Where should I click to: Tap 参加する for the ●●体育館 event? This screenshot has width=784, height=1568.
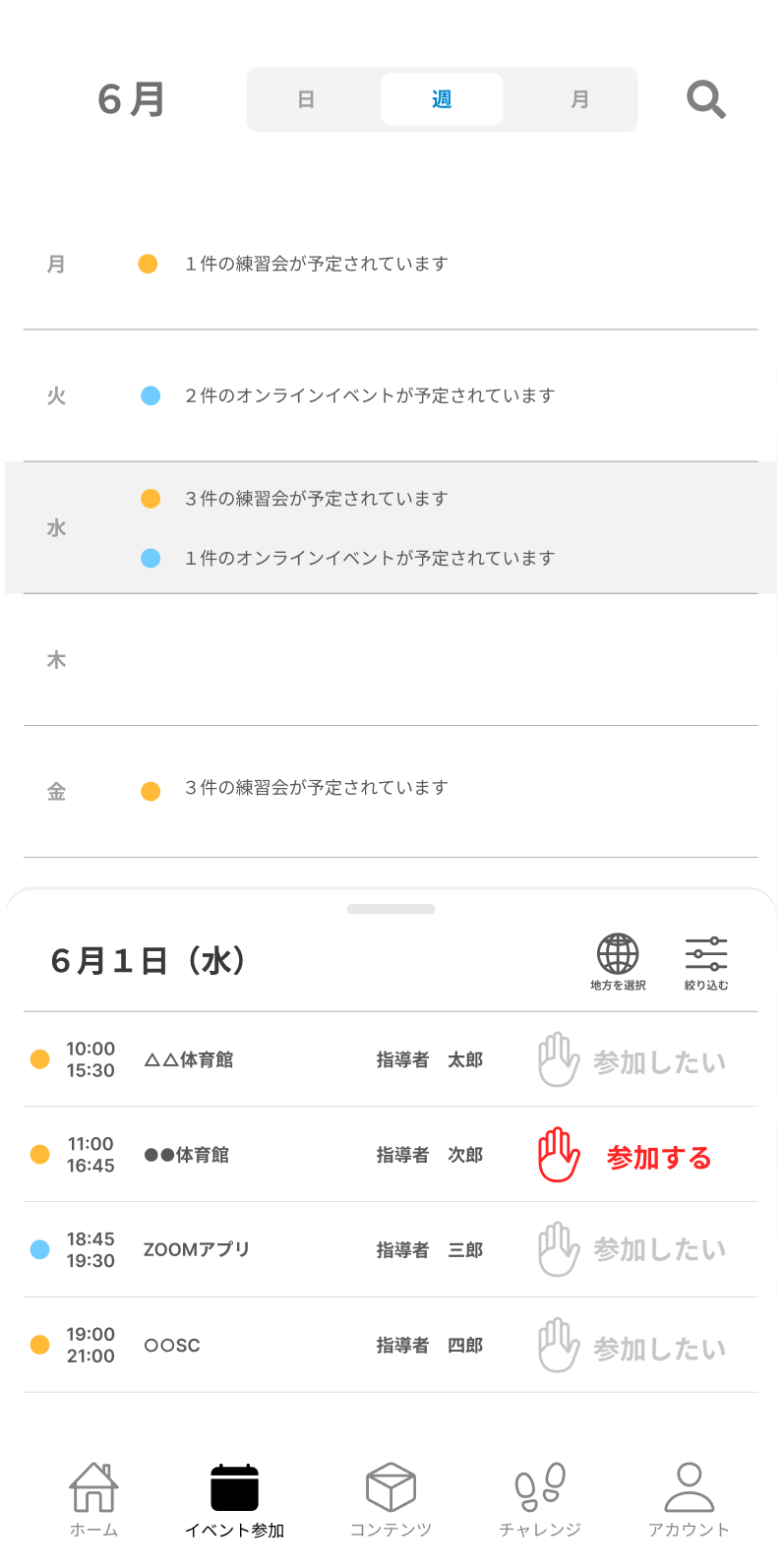(x=625, y=1156)
